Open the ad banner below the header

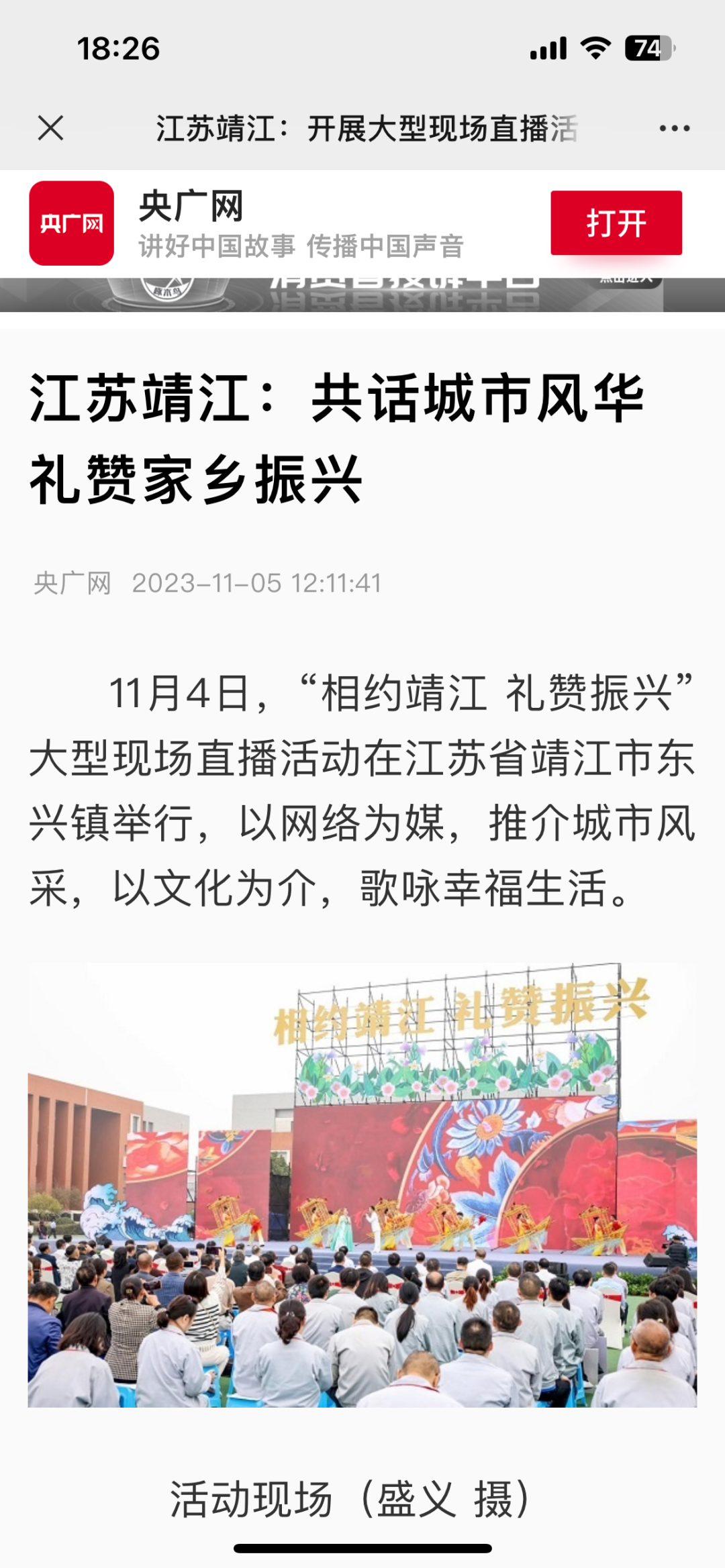[362, 295]
